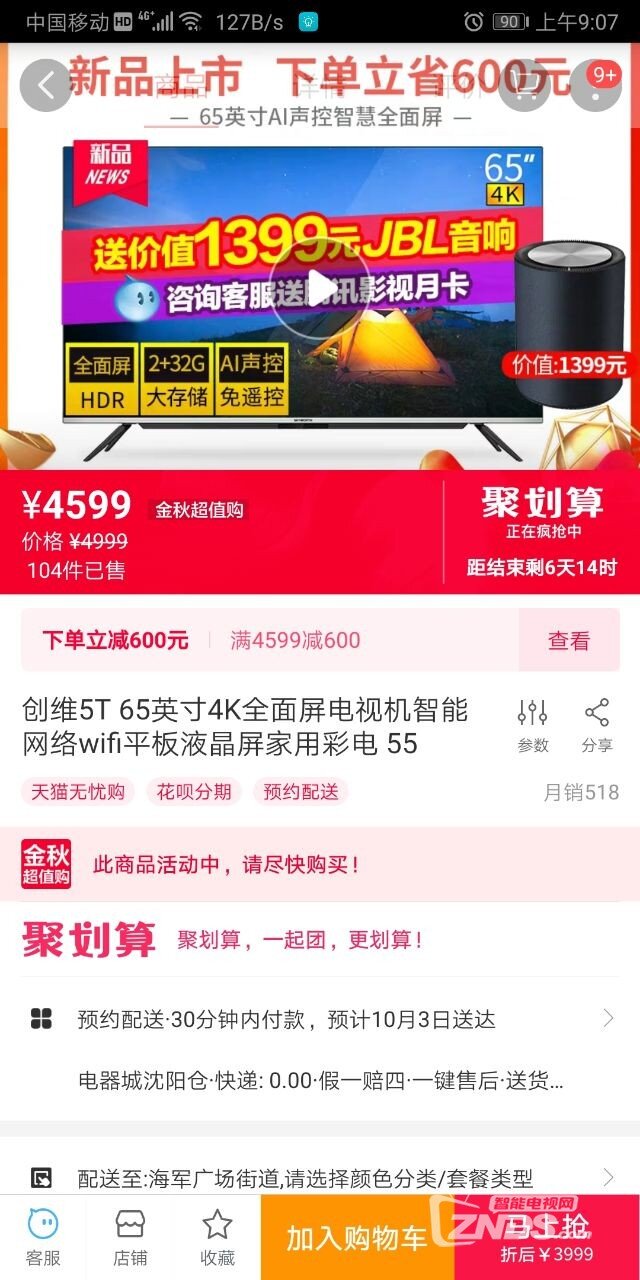Open product 参数 specifications
Screen dimensions: 640x1280
(x=532, y=726)
